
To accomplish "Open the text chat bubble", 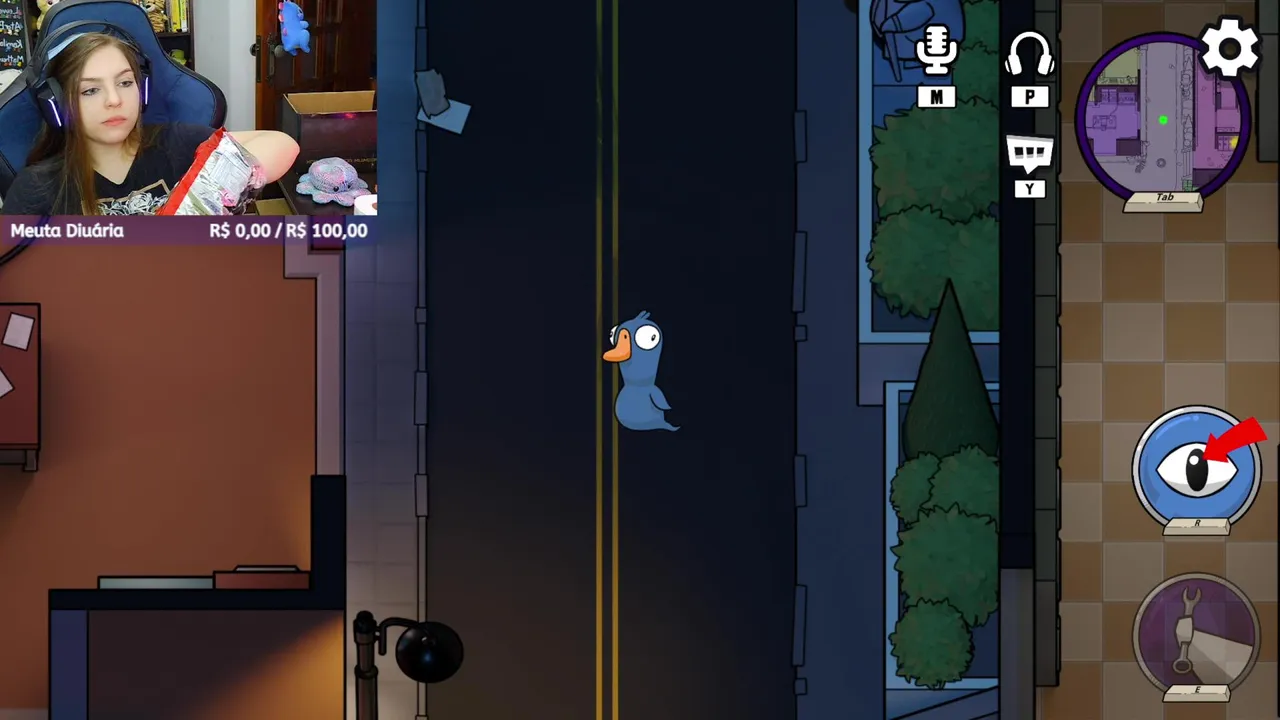I will click(1029, 155).
